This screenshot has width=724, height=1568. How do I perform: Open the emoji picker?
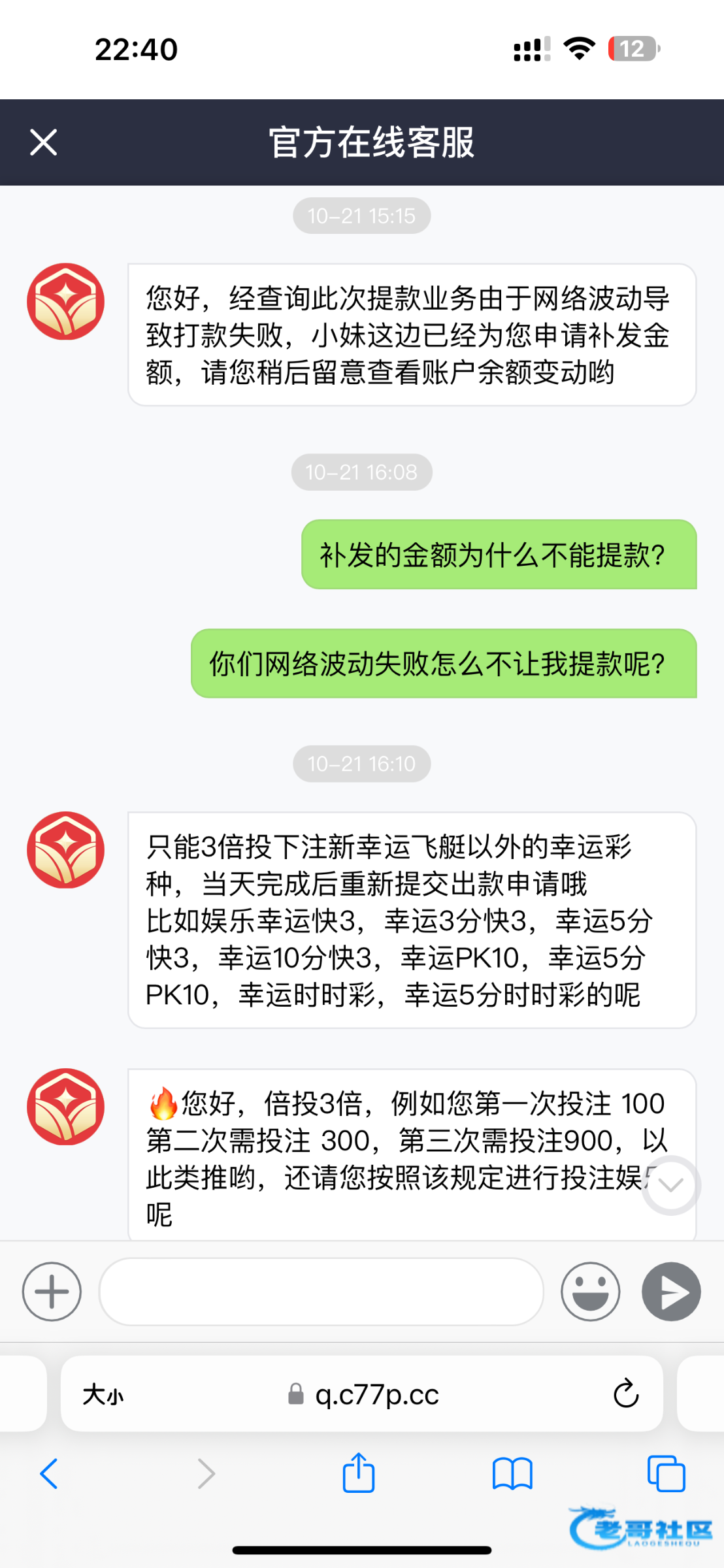click(590, 1292)
